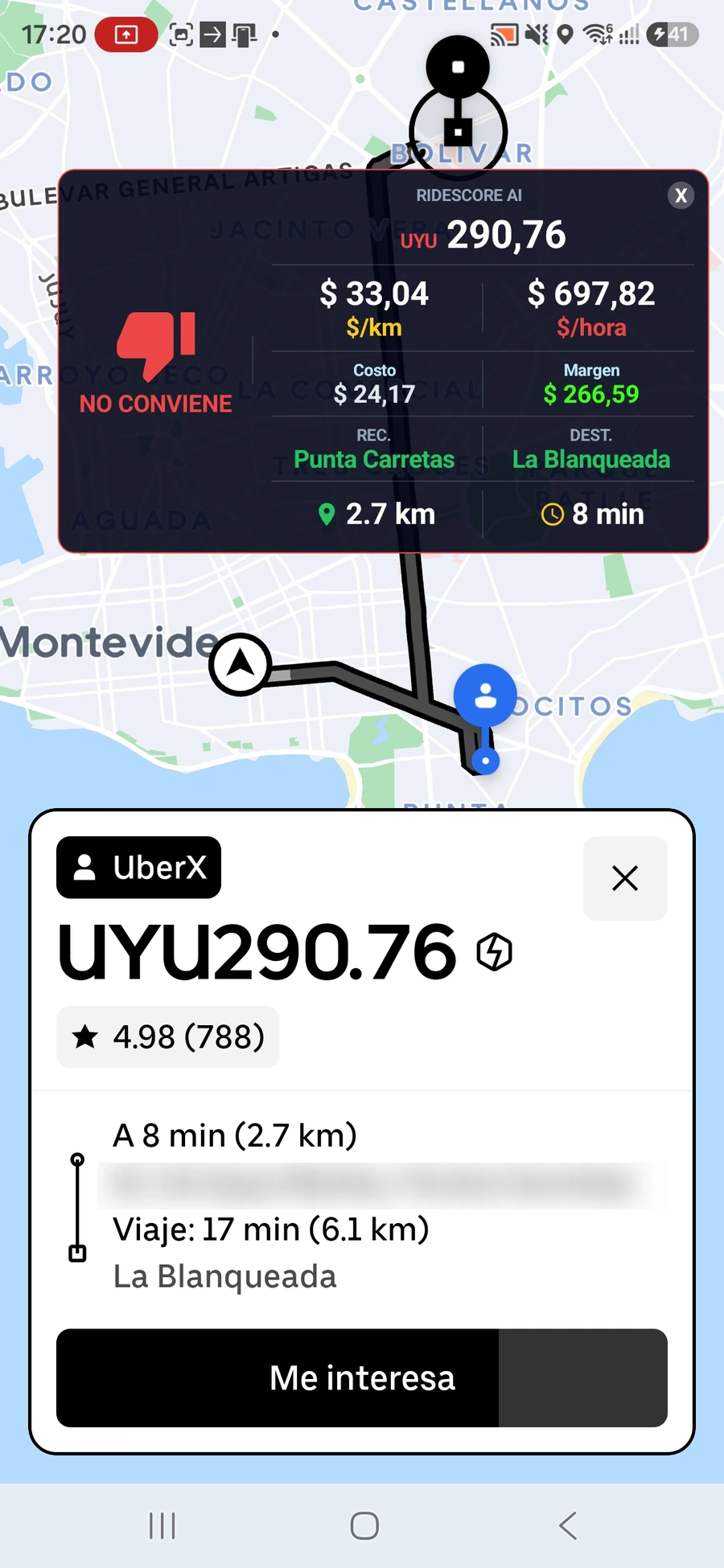Tap the Me interesa button
Image resolution: width=724 pixels, height=1568 pixels.
(362, 1377)
